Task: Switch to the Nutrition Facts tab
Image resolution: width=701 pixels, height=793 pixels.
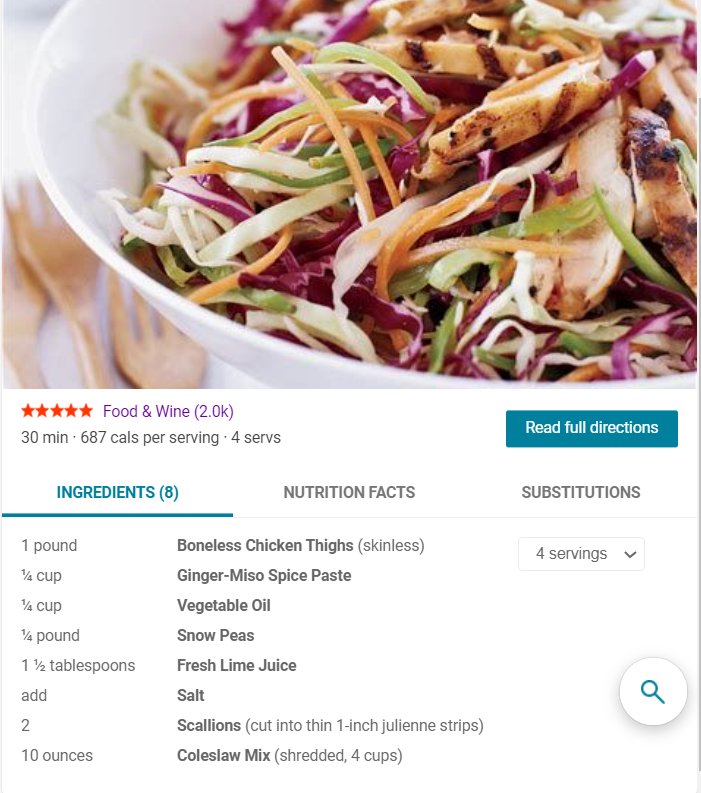Action: coord(349,492)
